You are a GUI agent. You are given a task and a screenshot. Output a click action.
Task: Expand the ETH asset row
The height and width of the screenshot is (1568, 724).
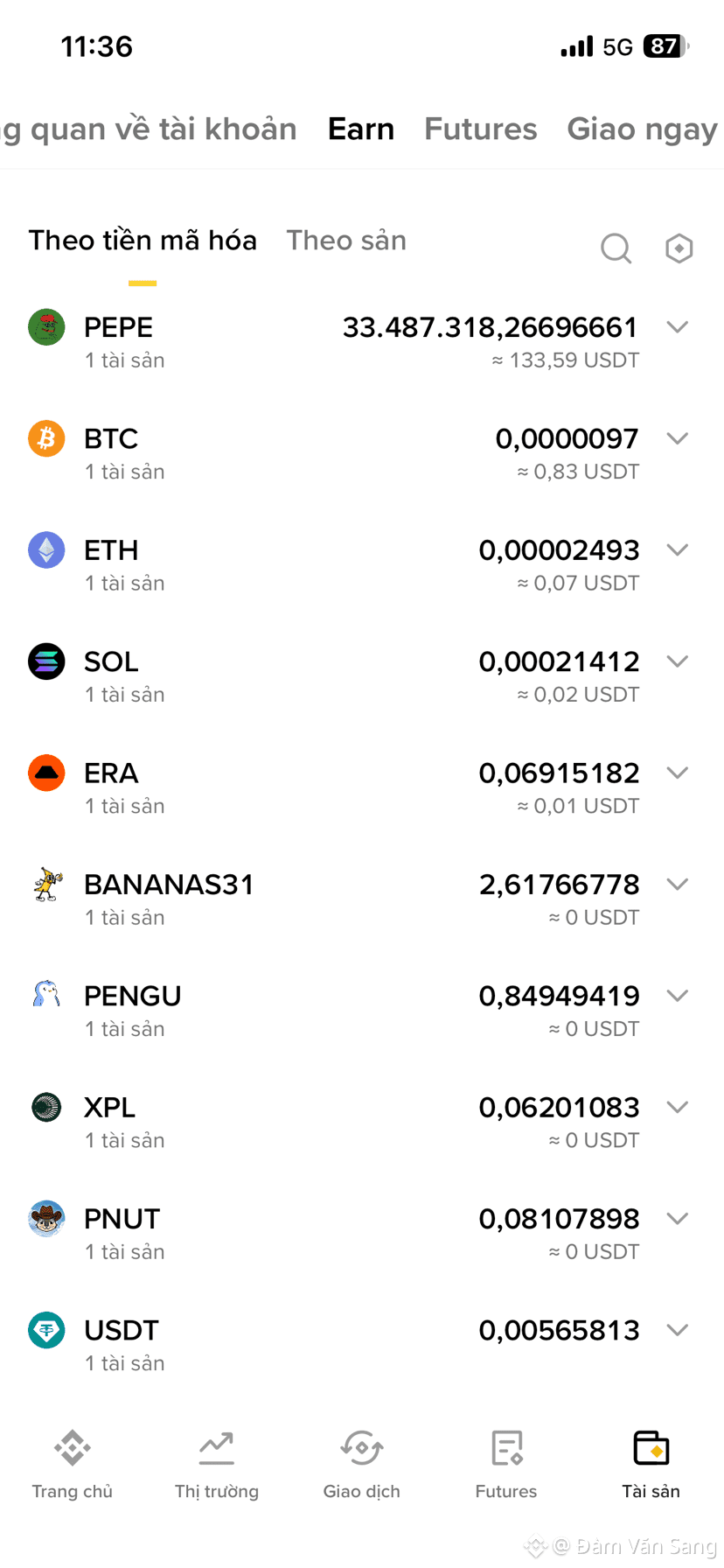click(677, 549)
